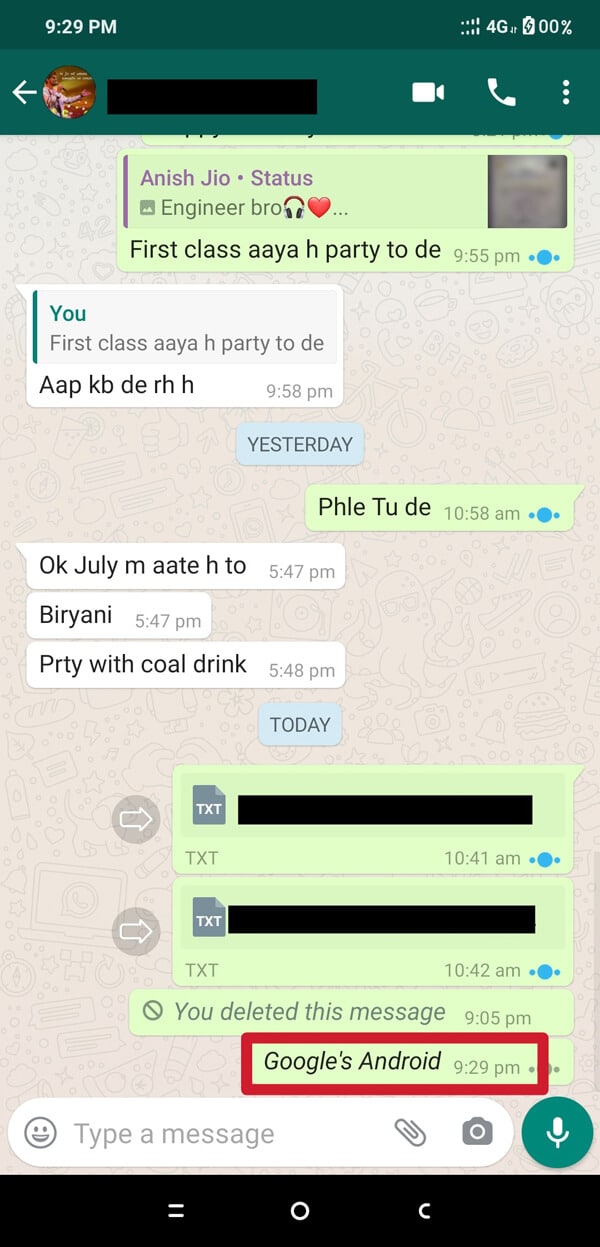Open the TXT file sent at 10:41 am
The height and width of the screenshot is (1247, 600).
click(x=370, y=808)
